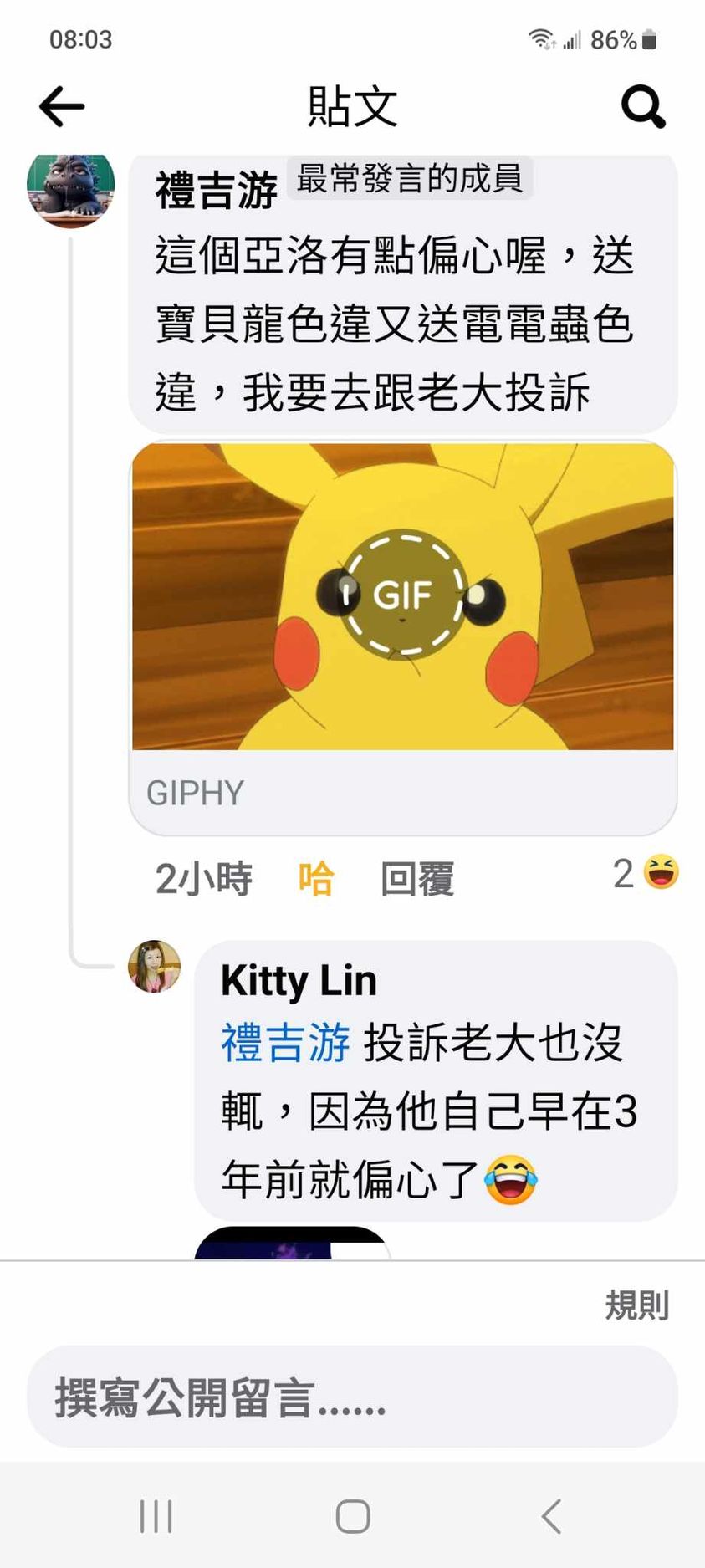
Task: Go to home via system navigation bar
Action: (353, 1516)
